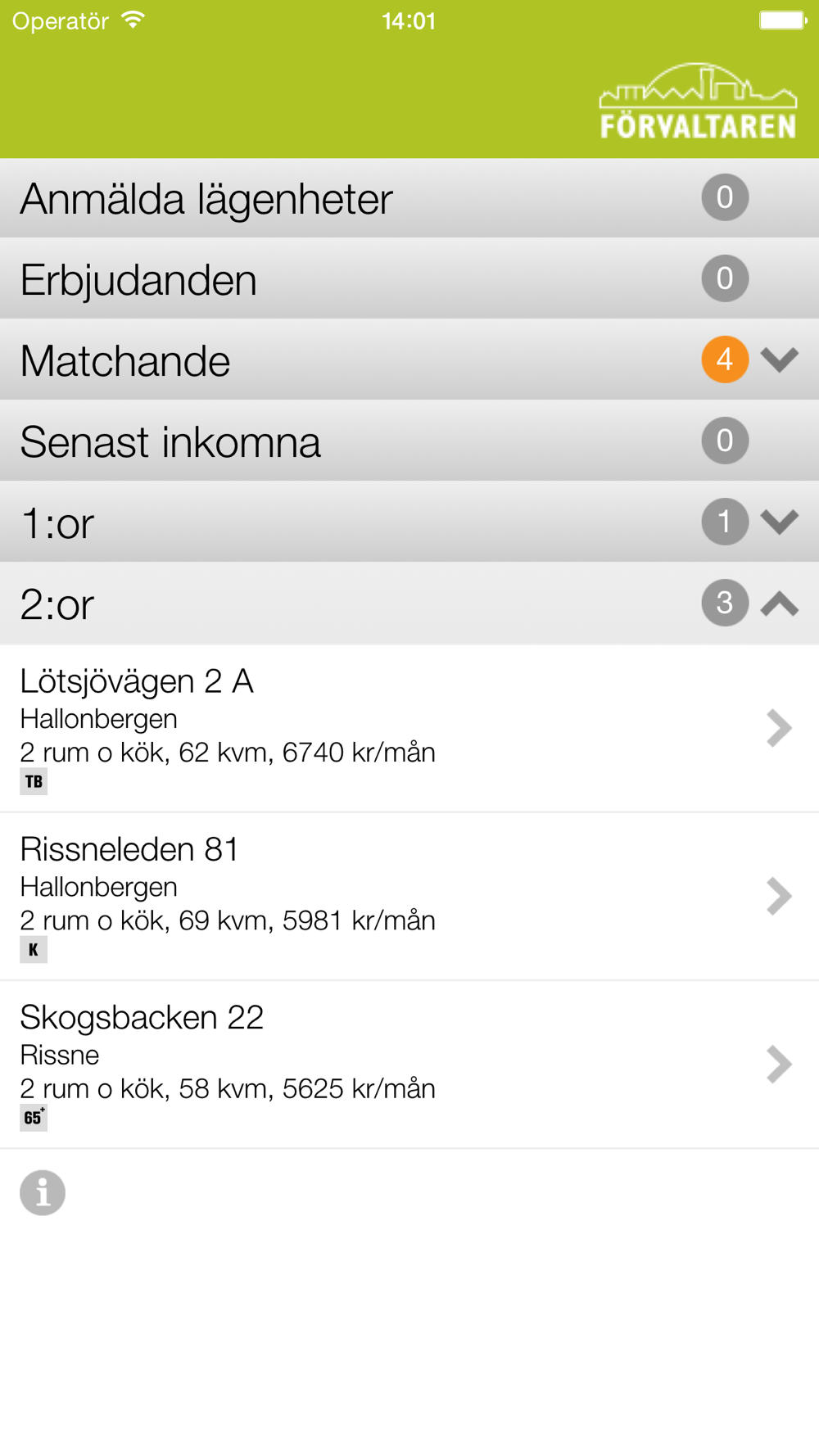
Task: Open Erbjudanden section
Action: (409, 279)
